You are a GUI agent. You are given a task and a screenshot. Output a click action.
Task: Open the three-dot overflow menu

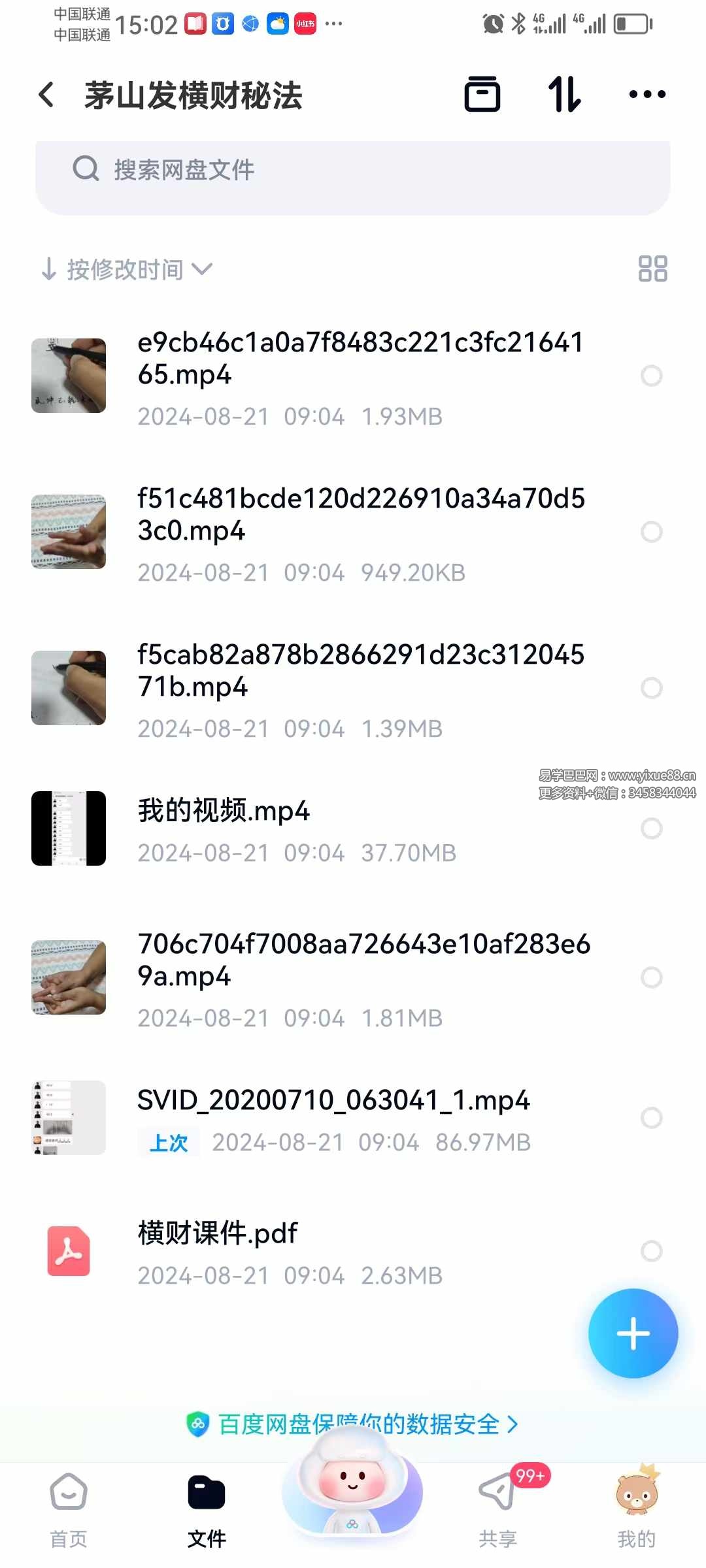pyautogui.click(x=647, y=95)
